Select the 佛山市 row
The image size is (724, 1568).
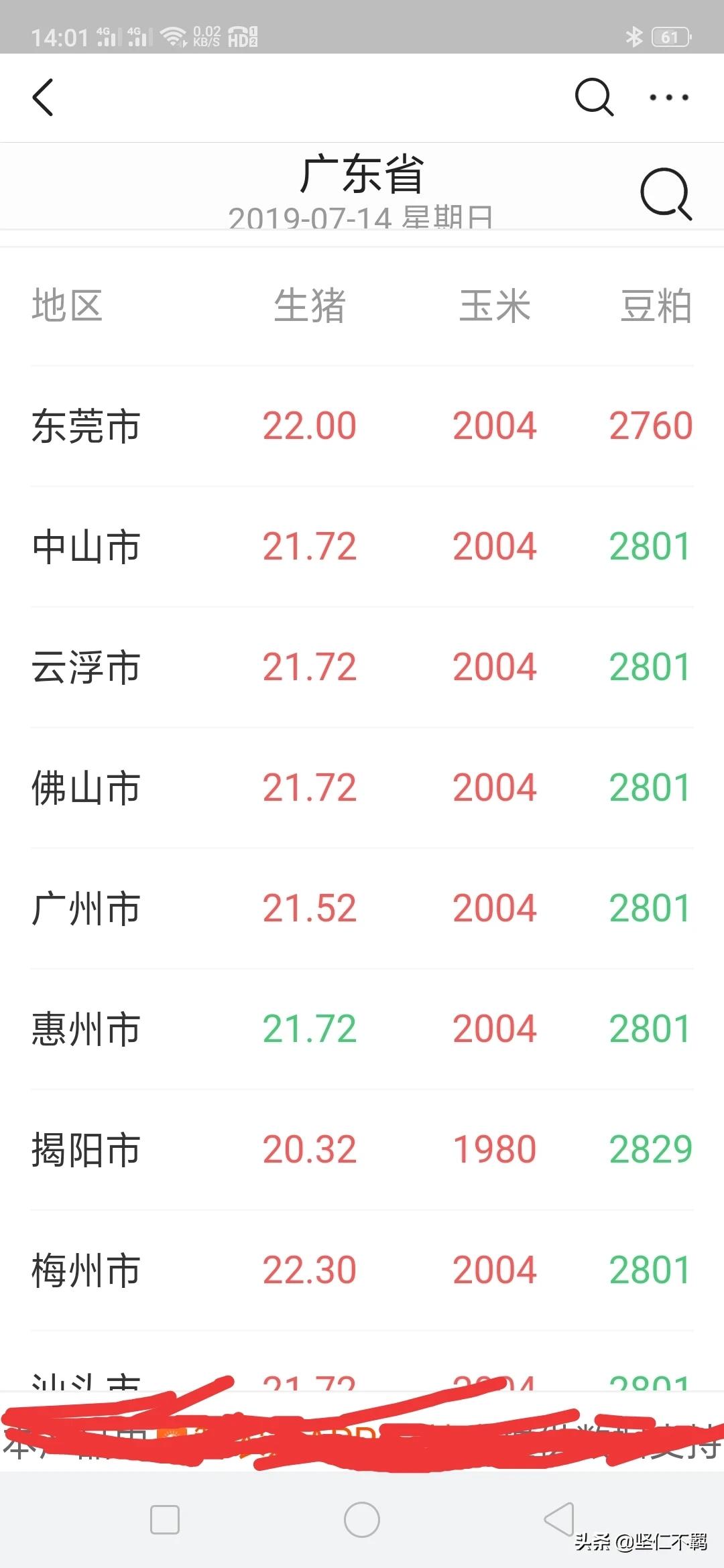tap(362, 788)
